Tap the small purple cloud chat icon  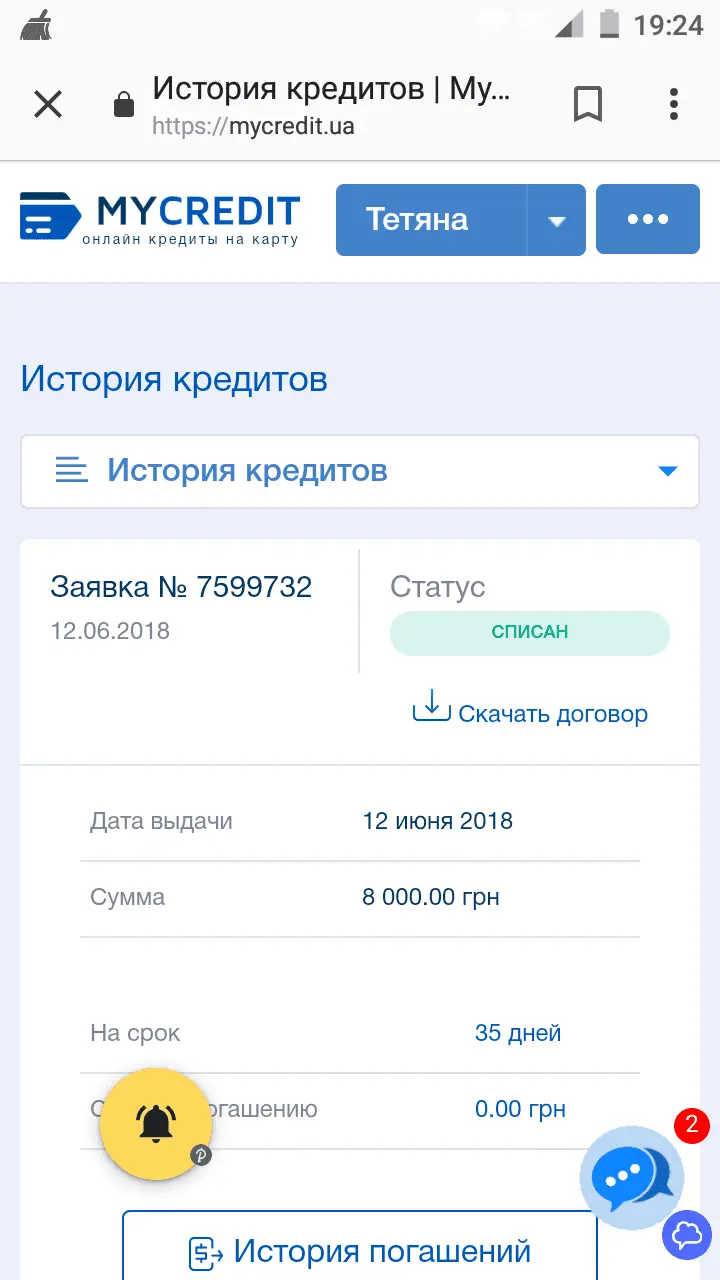click(x=687, y=1236)
